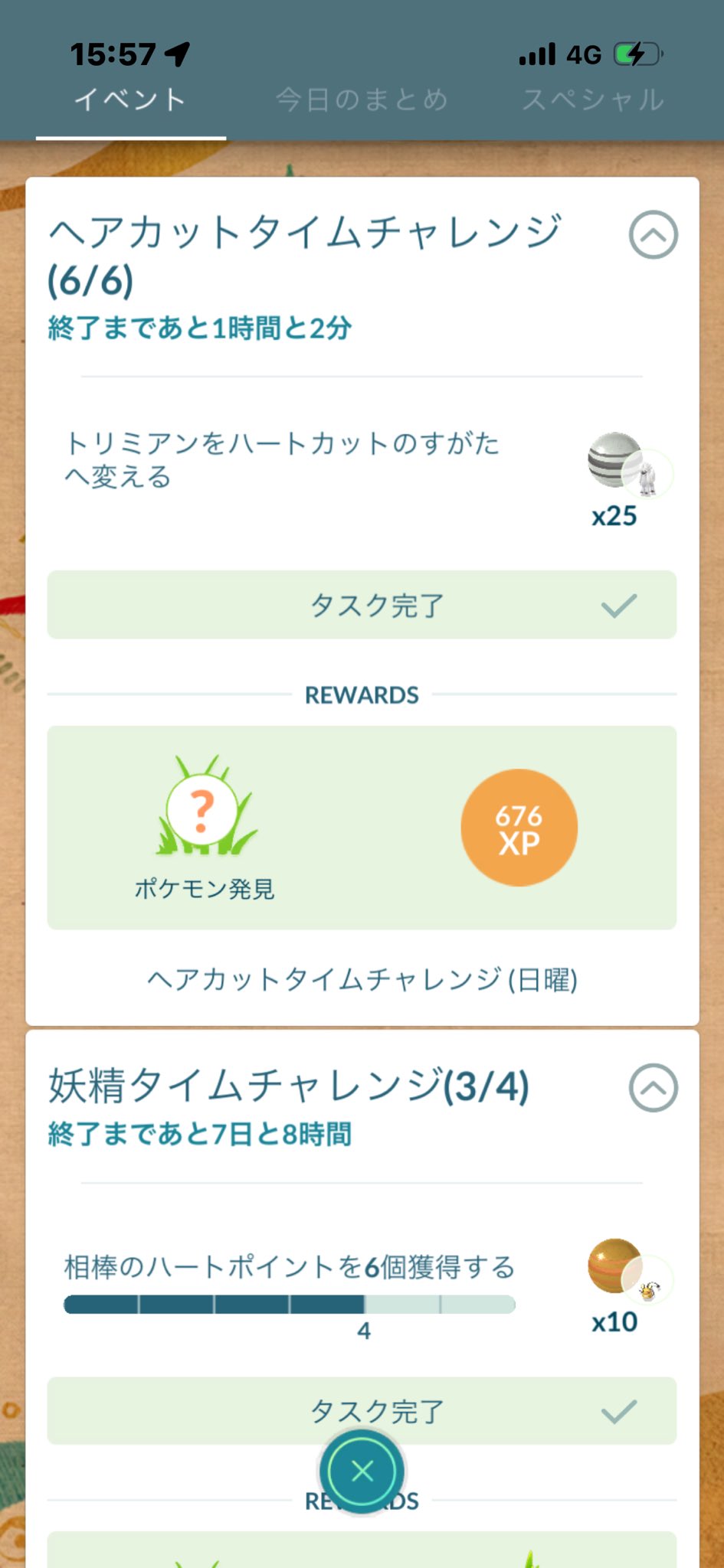Switch to the 今日のまとめ tab
The height and width of the screenshot is (1568, 724).
(x=362, y=100)
